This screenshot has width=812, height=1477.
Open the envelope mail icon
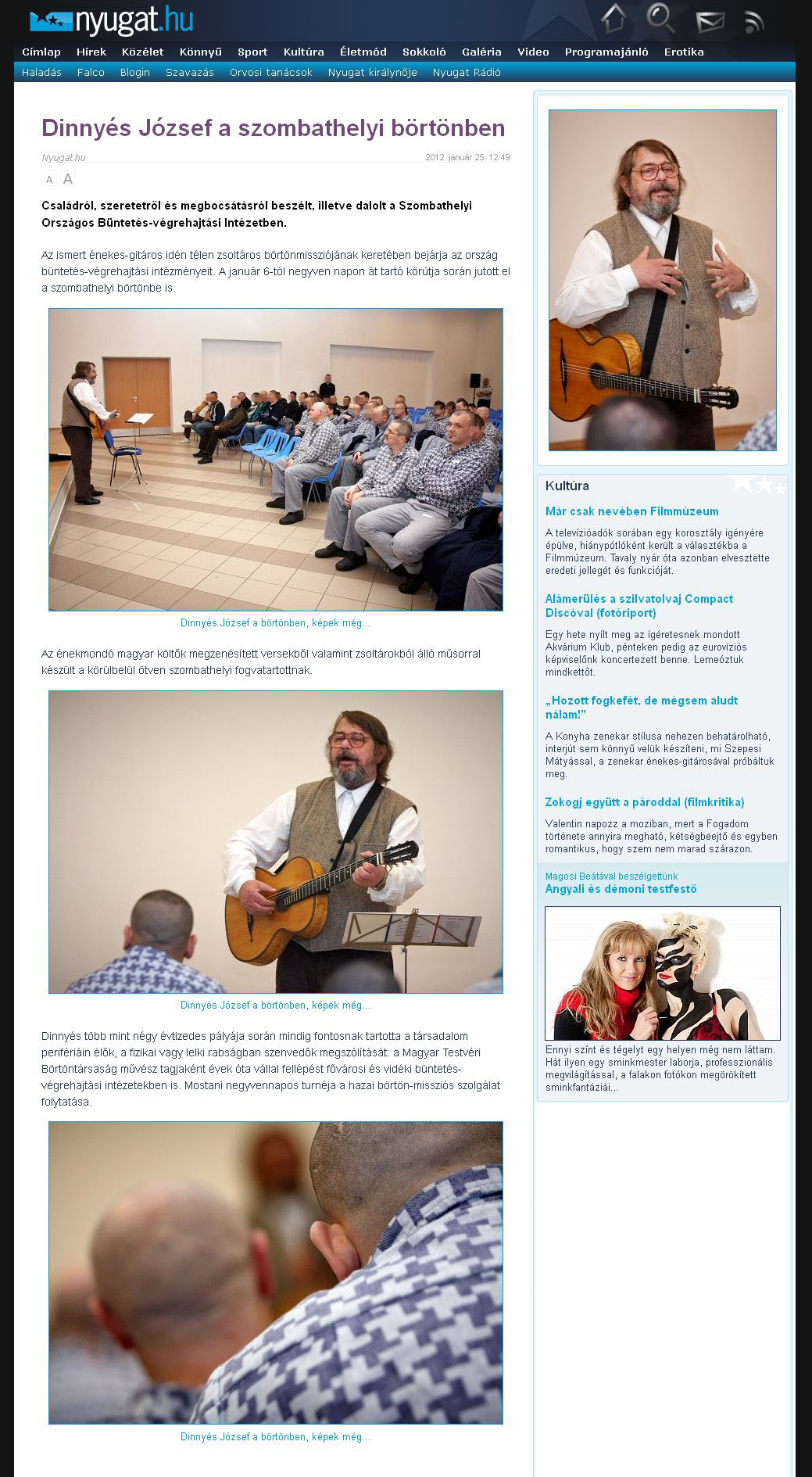710,21
